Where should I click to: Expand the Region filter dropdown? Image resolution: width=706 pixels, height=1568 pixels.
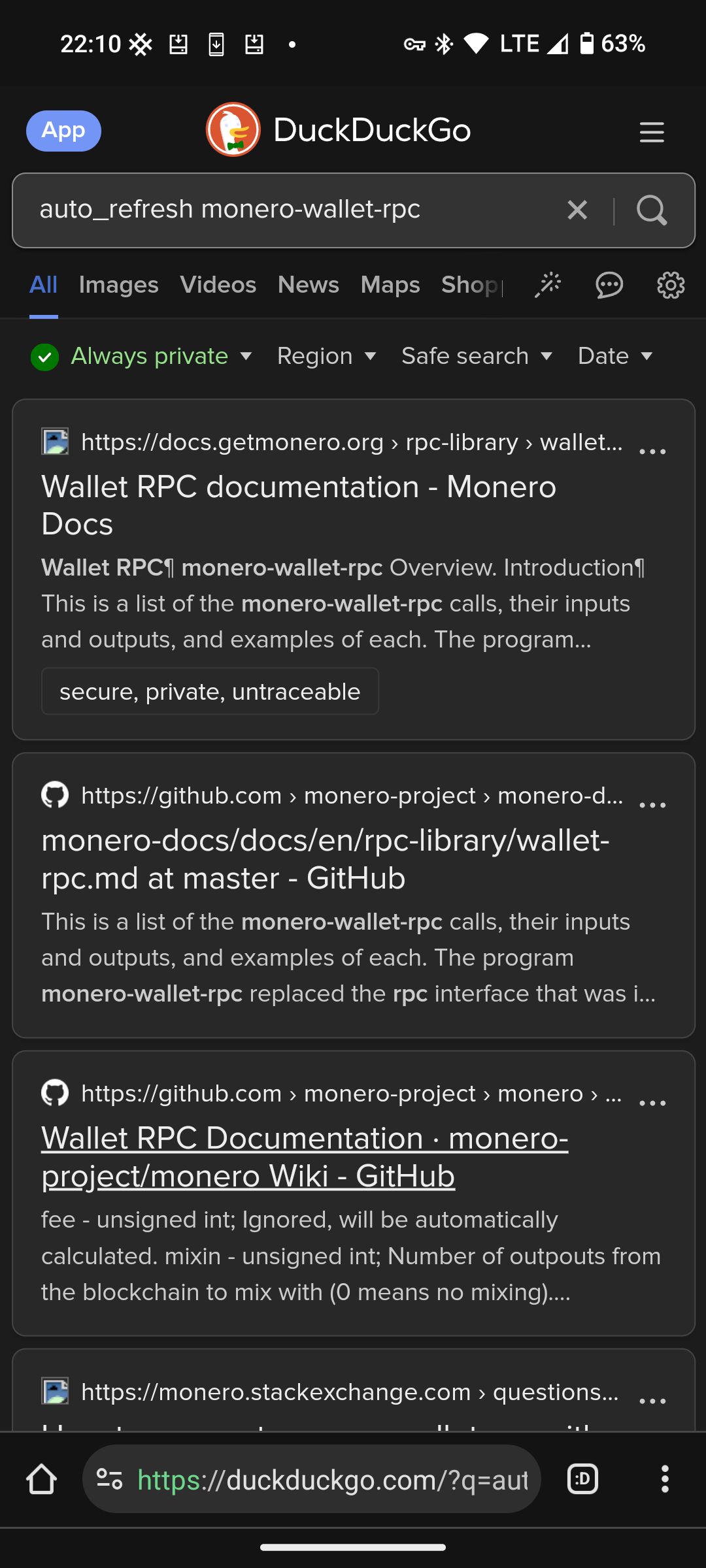click(326, 356)
